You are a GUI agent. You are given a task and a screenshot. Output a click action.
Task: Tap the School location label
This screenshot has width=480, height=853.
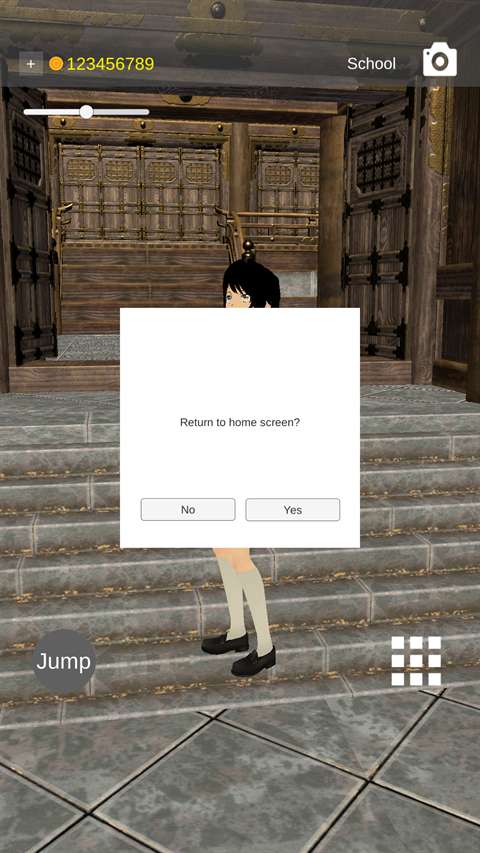tap(371, 64)
